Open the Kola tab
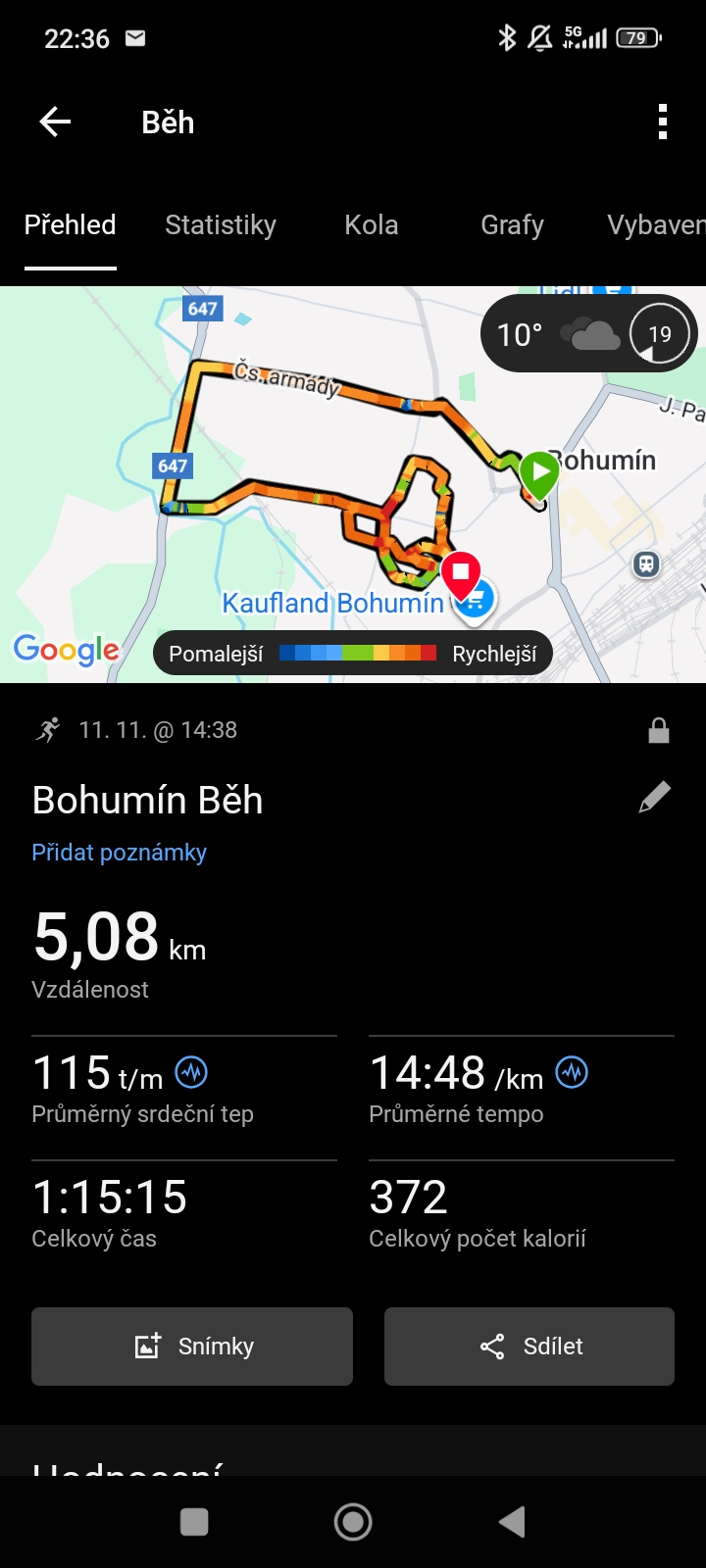The height and width of the screenshot is (1568, 706). [x=372, y=225]
